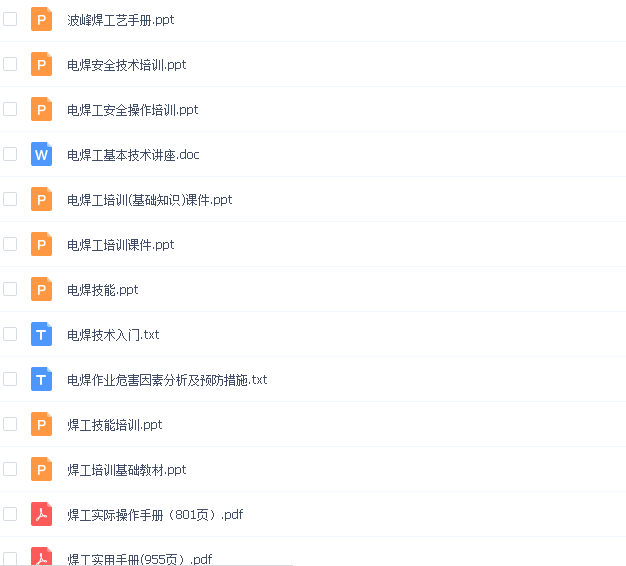Open 焊工技能培训.ppt
The image size is (626, 566).
114,425
